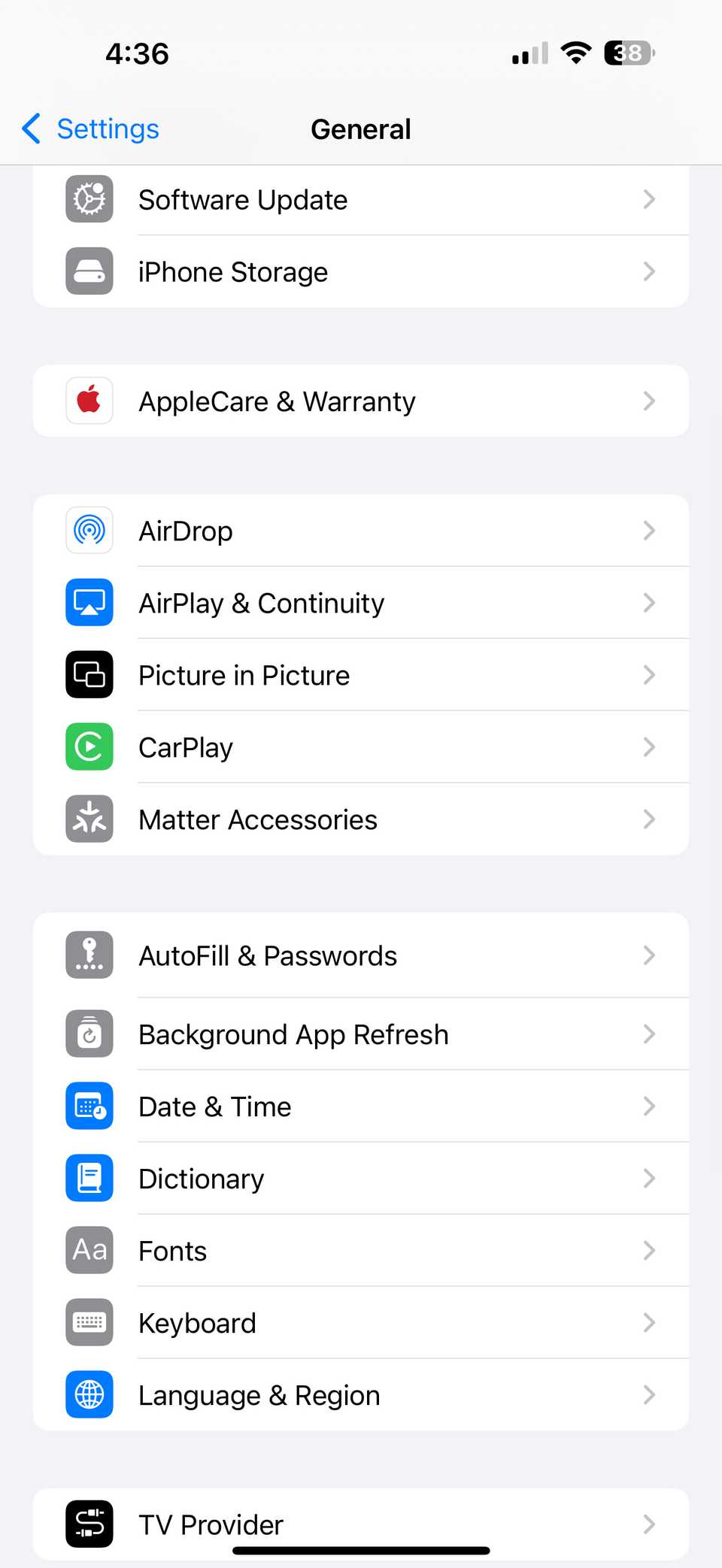The height and width of the screenshot is (1568, 722).
Task: Expand the Background App Refresh row chevron
Action: click(x=649, y=1034)
